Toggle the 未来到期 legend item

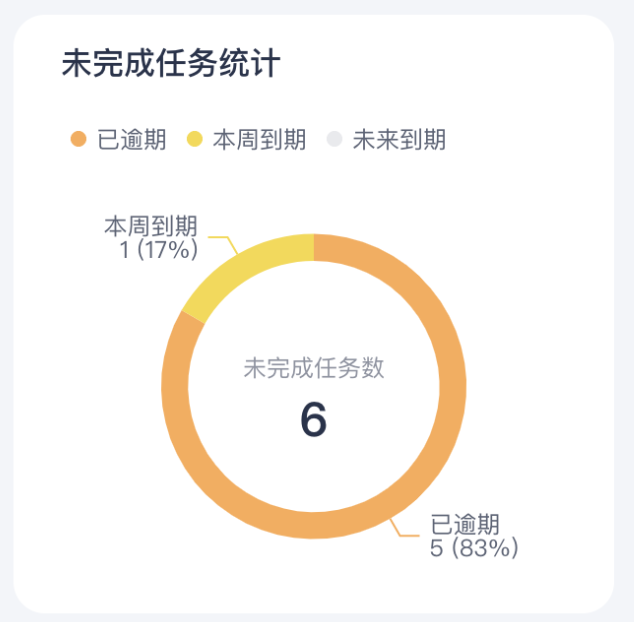387,140
